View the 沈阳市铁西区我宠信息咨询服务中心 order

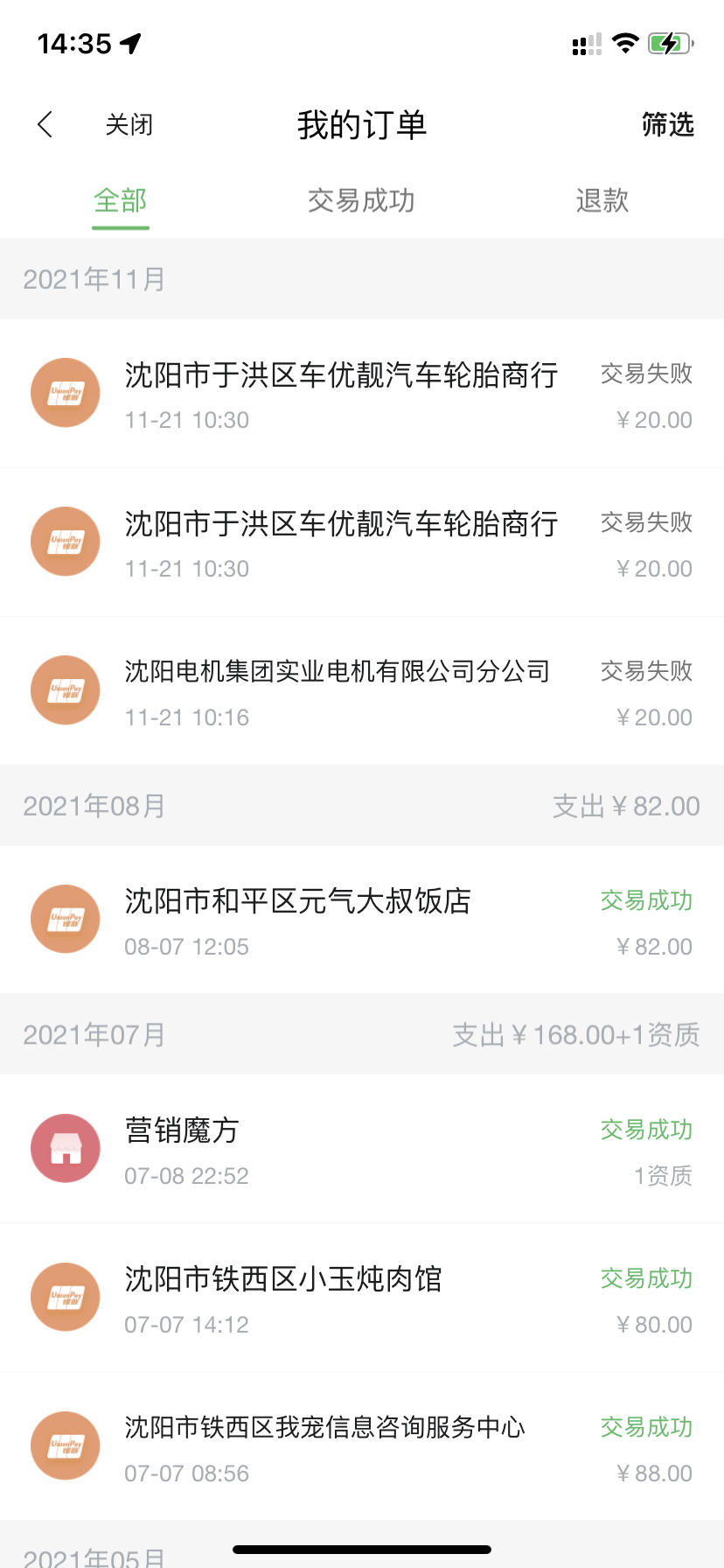point(362,1446)
